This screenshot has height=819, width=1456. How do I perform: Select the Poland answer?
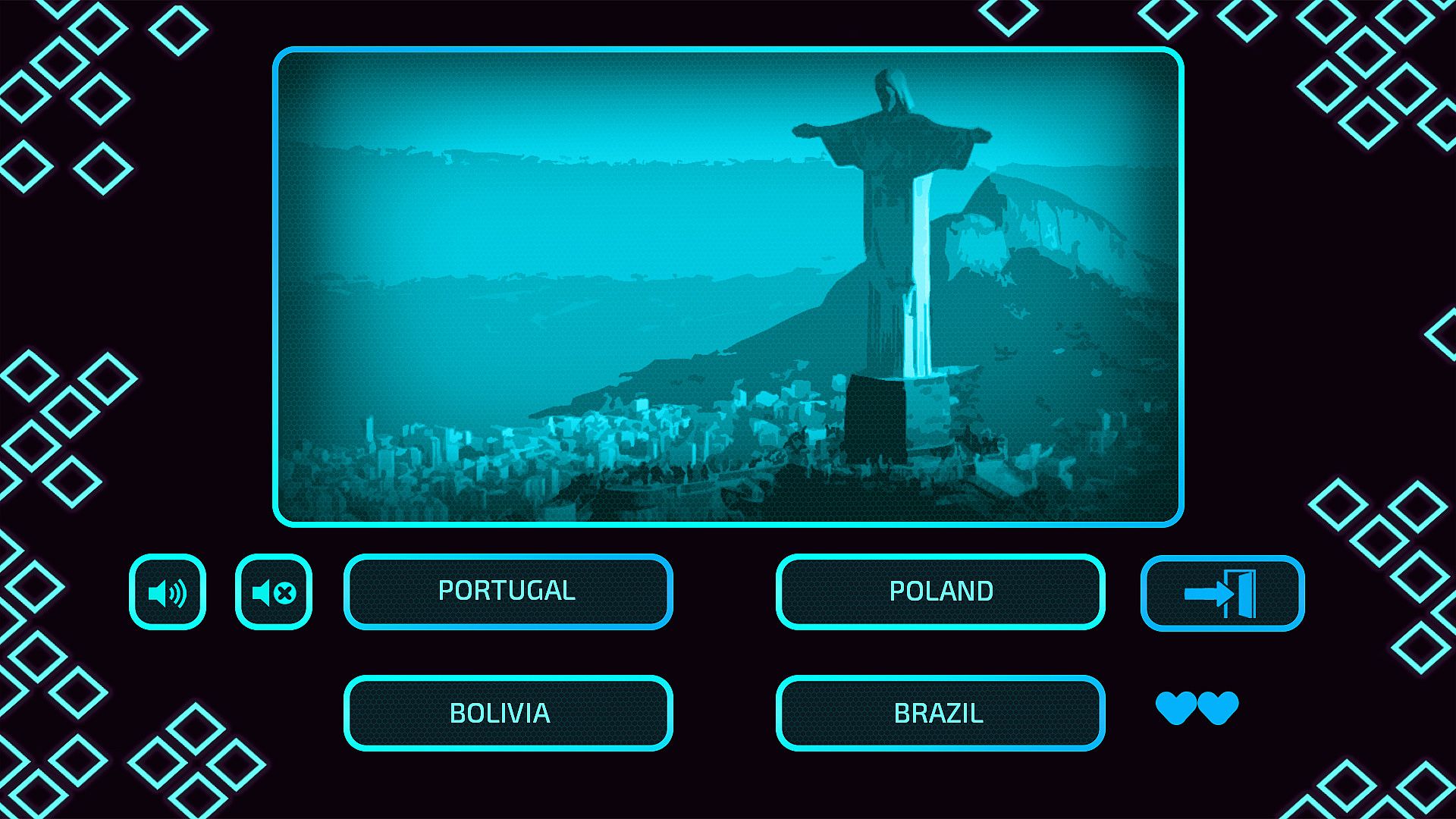940,591
